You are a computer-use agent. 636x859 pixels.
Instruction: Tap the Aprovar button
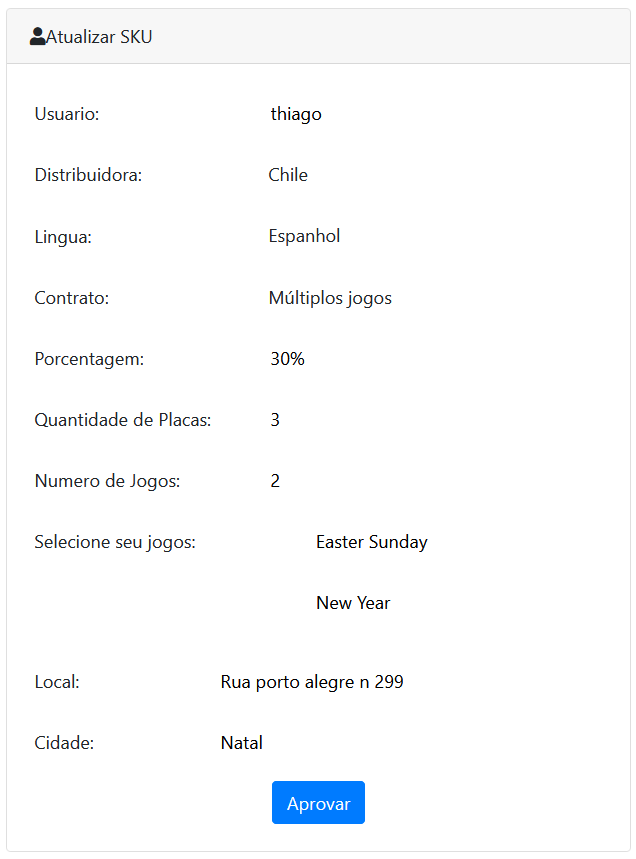[x=318, y=803]
